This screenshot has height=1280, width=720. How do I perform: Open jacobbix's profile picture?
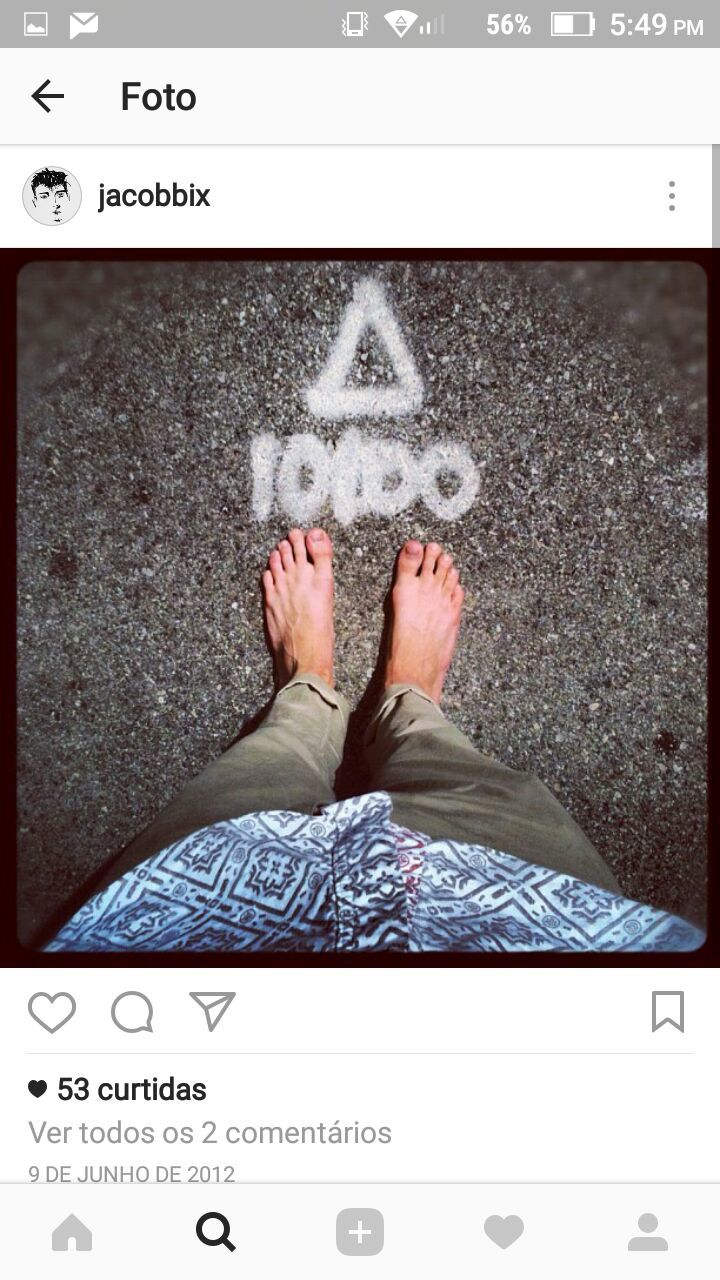coord(52,196)
